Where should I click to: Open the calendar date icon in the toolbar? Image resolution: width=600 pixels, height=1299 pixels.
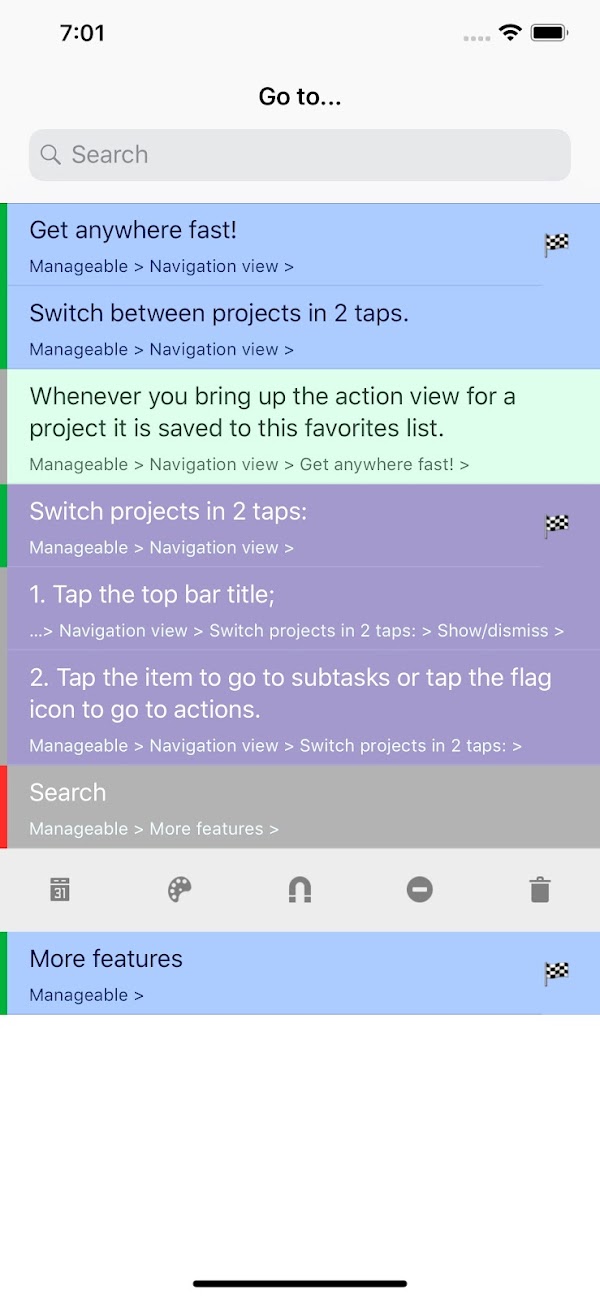click(60, 889)
